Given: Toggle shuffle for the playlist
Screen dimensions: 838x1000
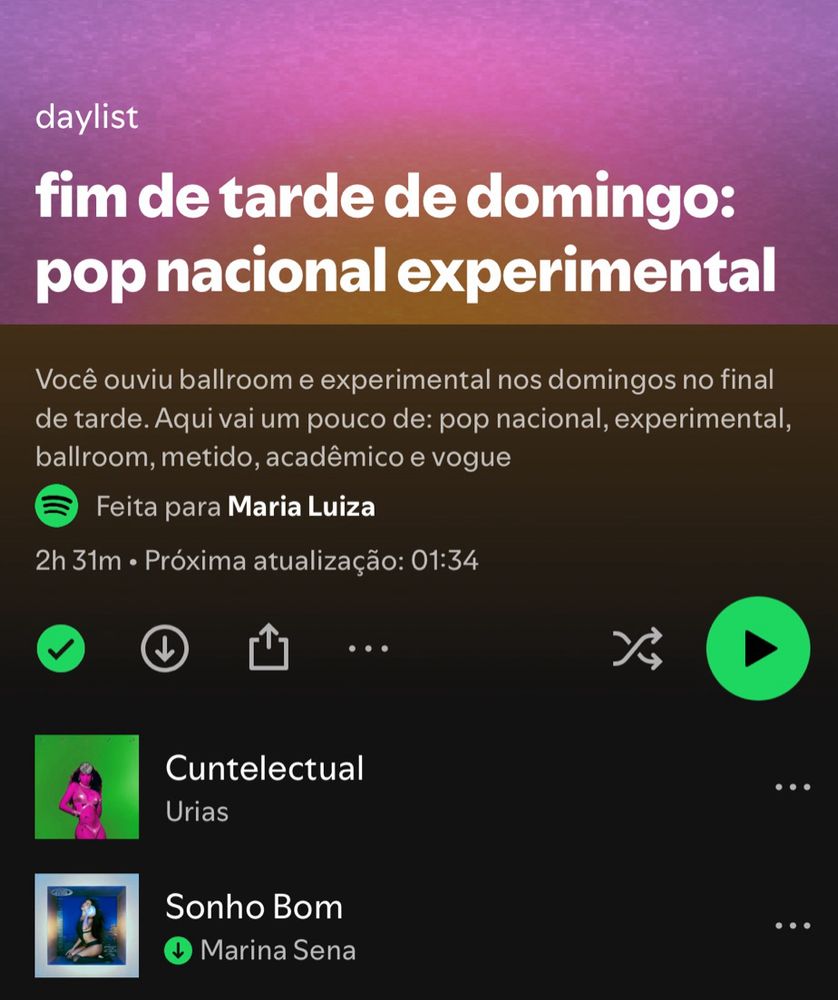Looking at the screenshot, I should [x=637, y=650].
